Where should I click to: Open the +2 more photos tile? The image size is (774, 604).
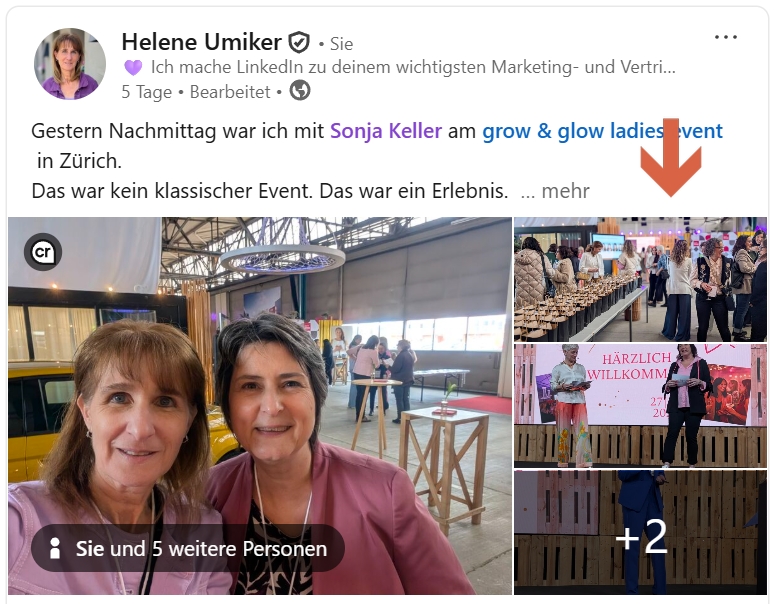(640, 535)
